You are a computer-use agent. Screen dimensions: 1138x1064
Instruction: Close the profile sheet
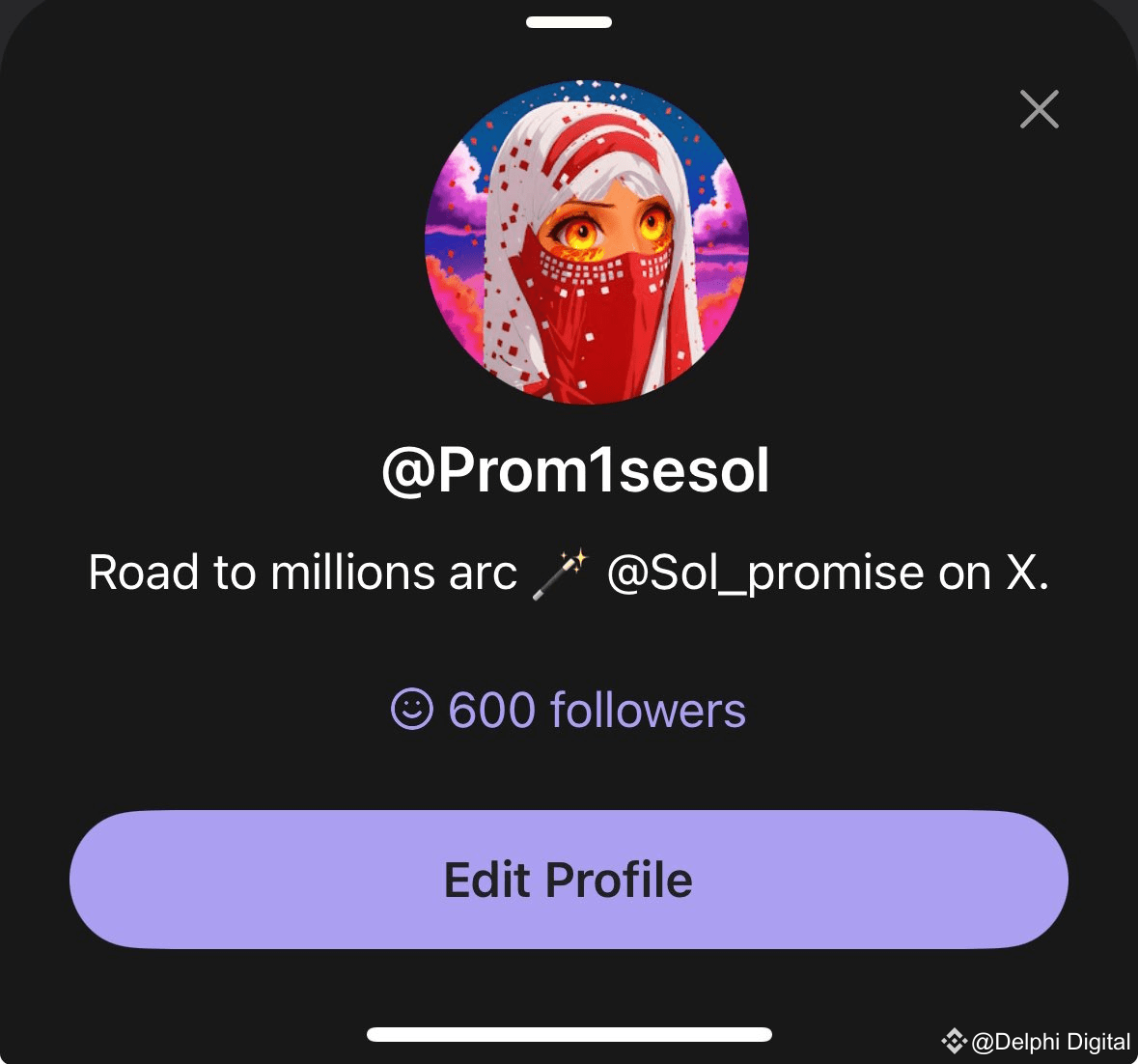point(1039,109)
